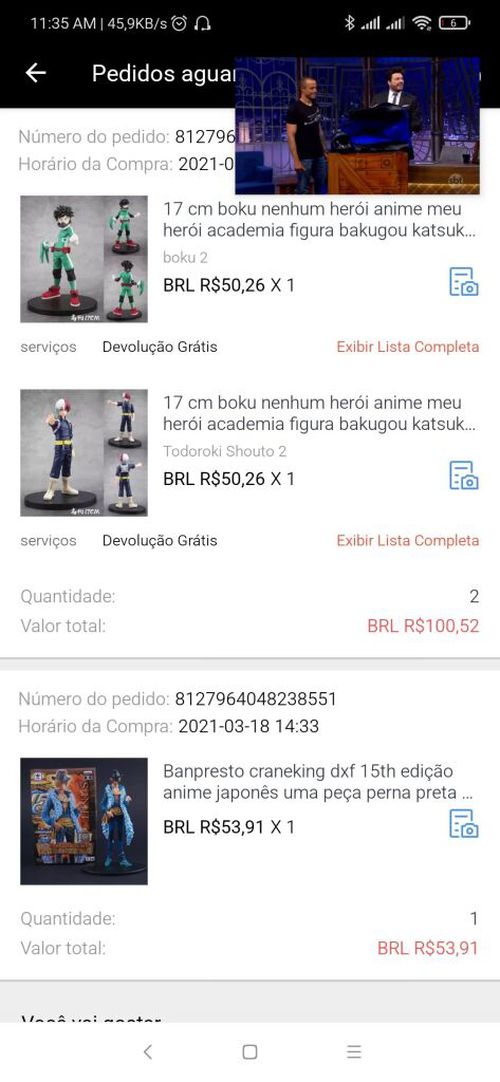This screenshot has width=500, height=1082.
Task: Tap the system back navigation button
Action: (x=147, y=1052)
